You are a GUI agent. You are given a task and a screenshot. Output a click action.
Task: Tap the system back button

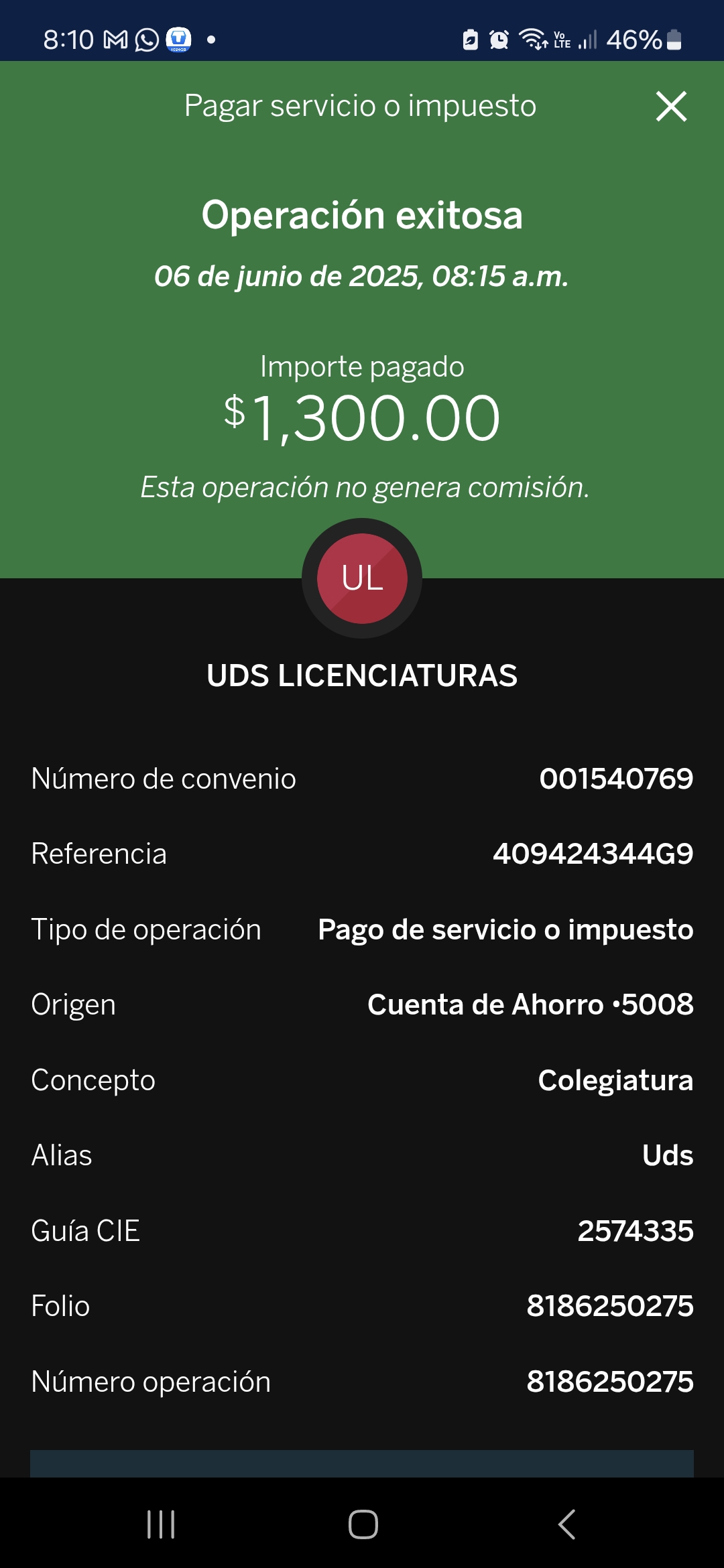tap(566, 1524)
